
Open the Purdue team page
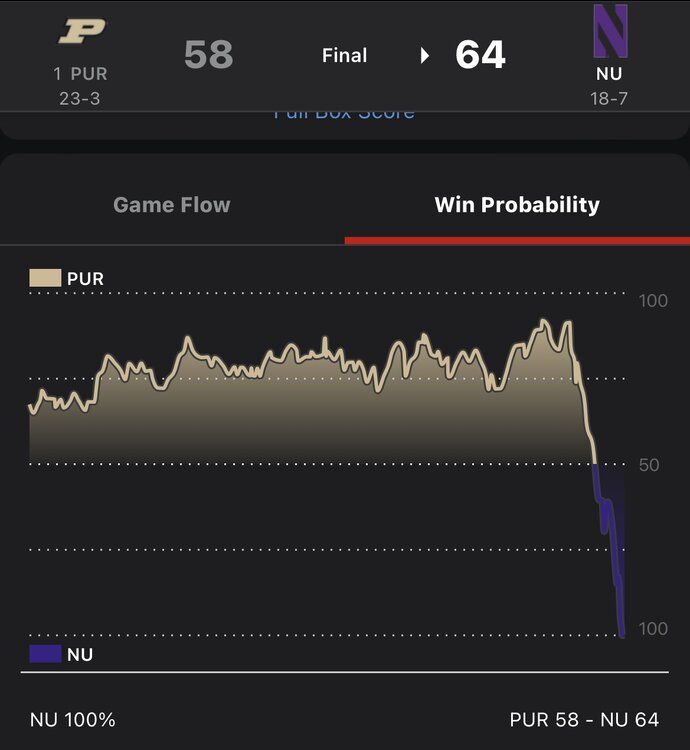[x=82, y=32]
